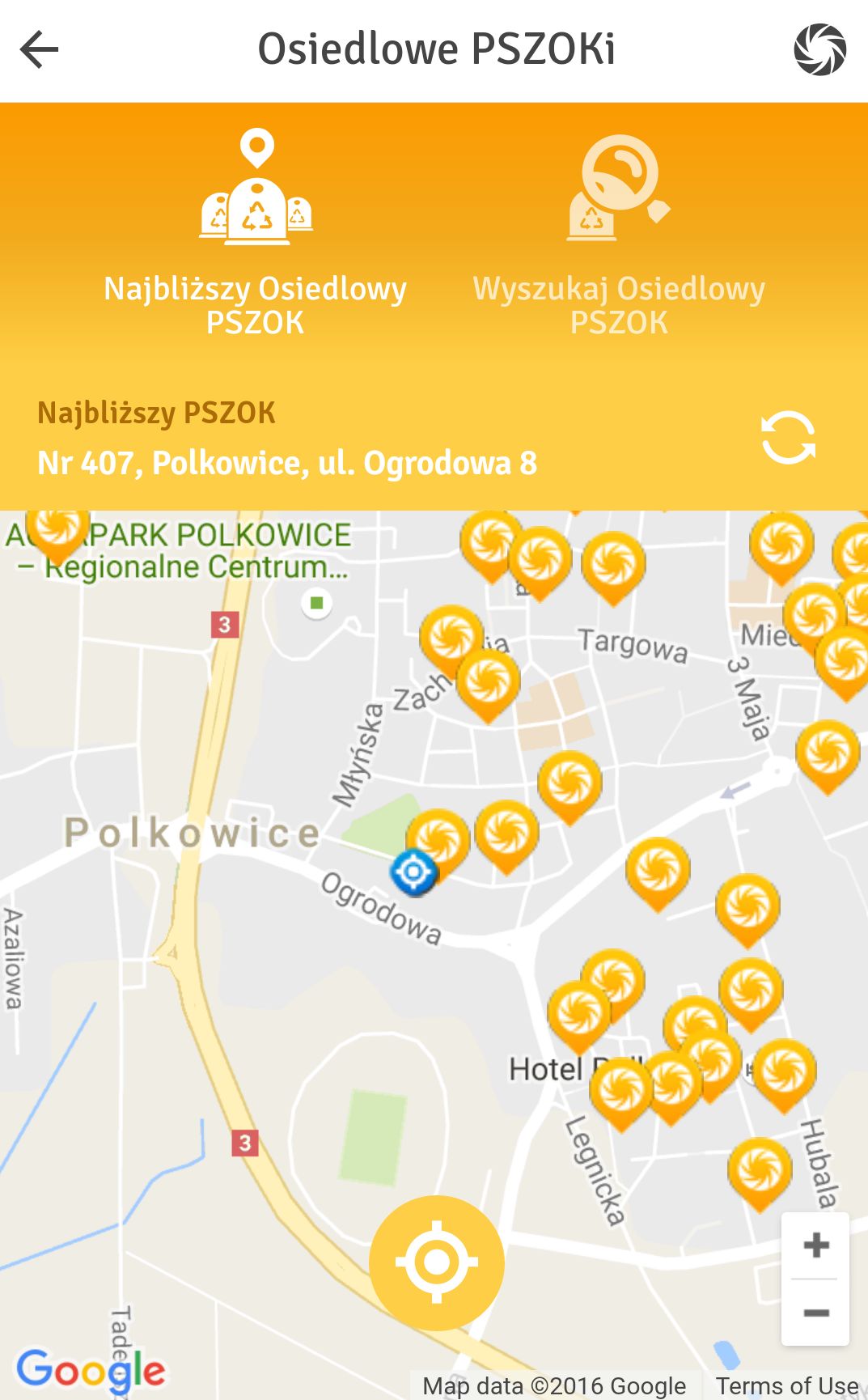
Task: Center map on my location button
Action: (437, 1262)
